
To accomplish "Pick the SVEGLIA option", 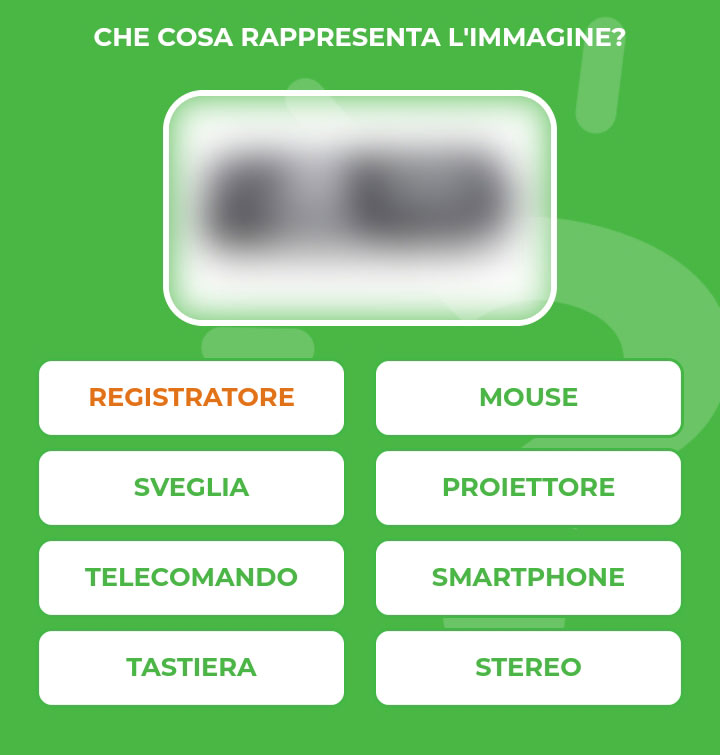I will (x=191, y=488).
